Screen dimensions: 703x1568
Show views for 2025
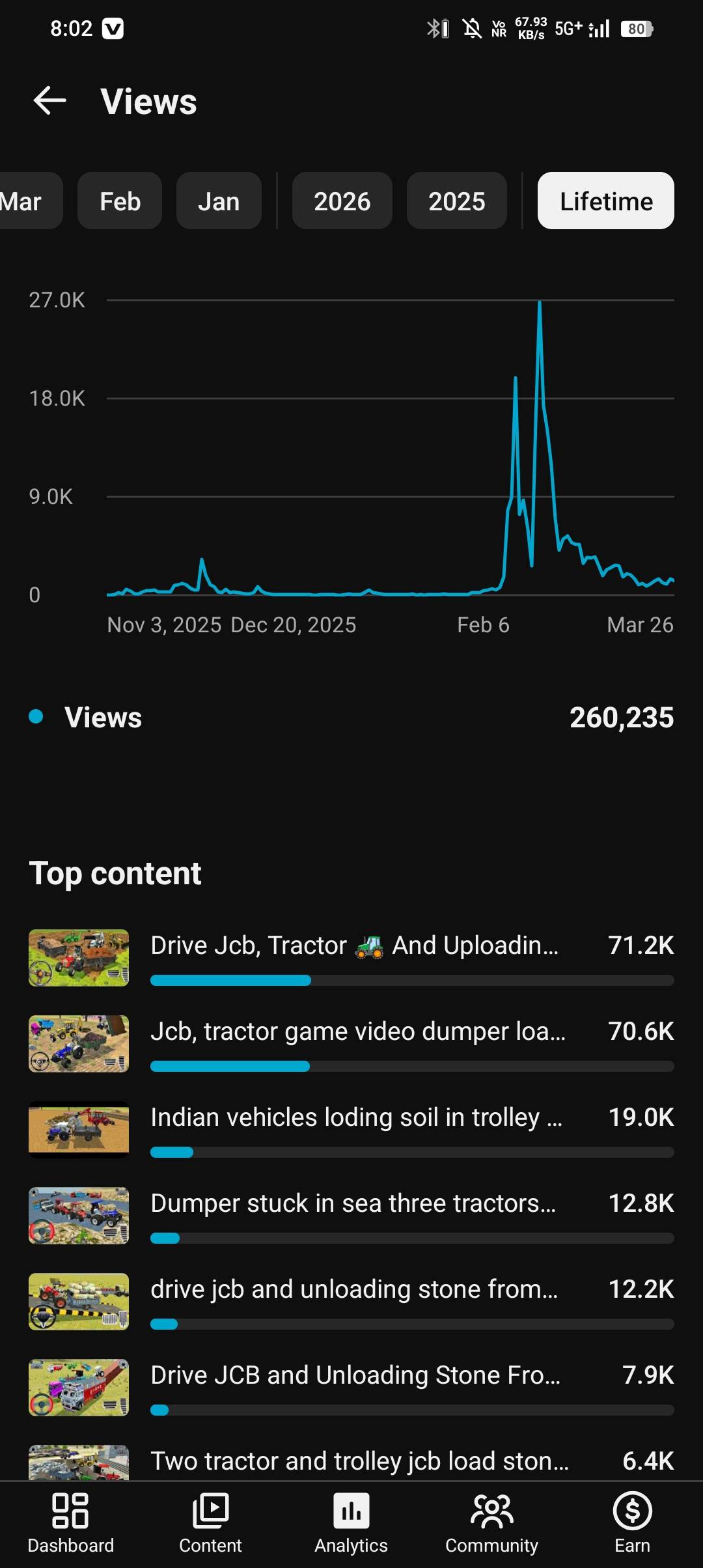tap(456, 201)
